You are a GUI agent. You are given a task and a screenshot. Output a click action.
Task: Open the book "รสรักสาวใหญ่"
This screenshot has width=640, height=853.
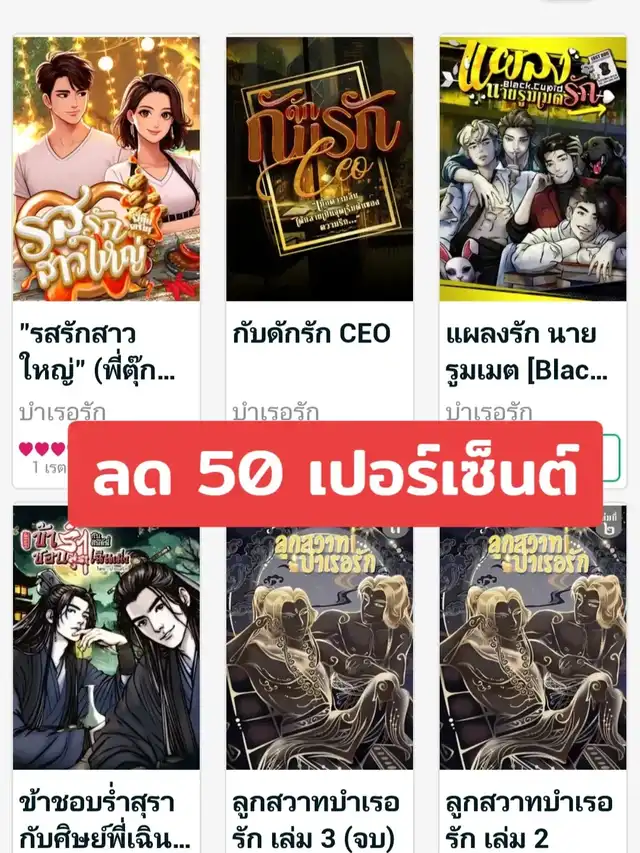point(106,169)
